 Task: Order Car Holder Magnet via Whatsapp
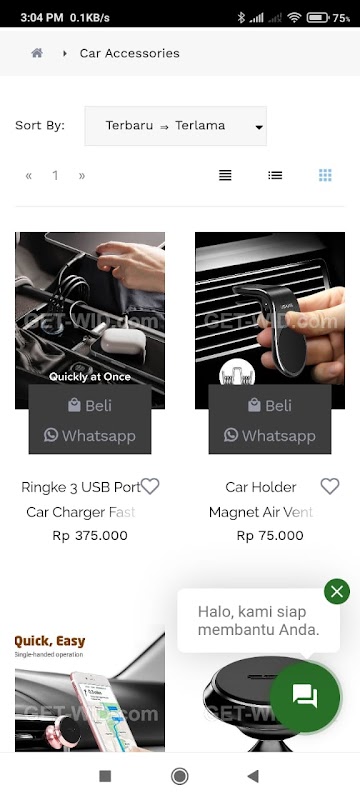270,436
